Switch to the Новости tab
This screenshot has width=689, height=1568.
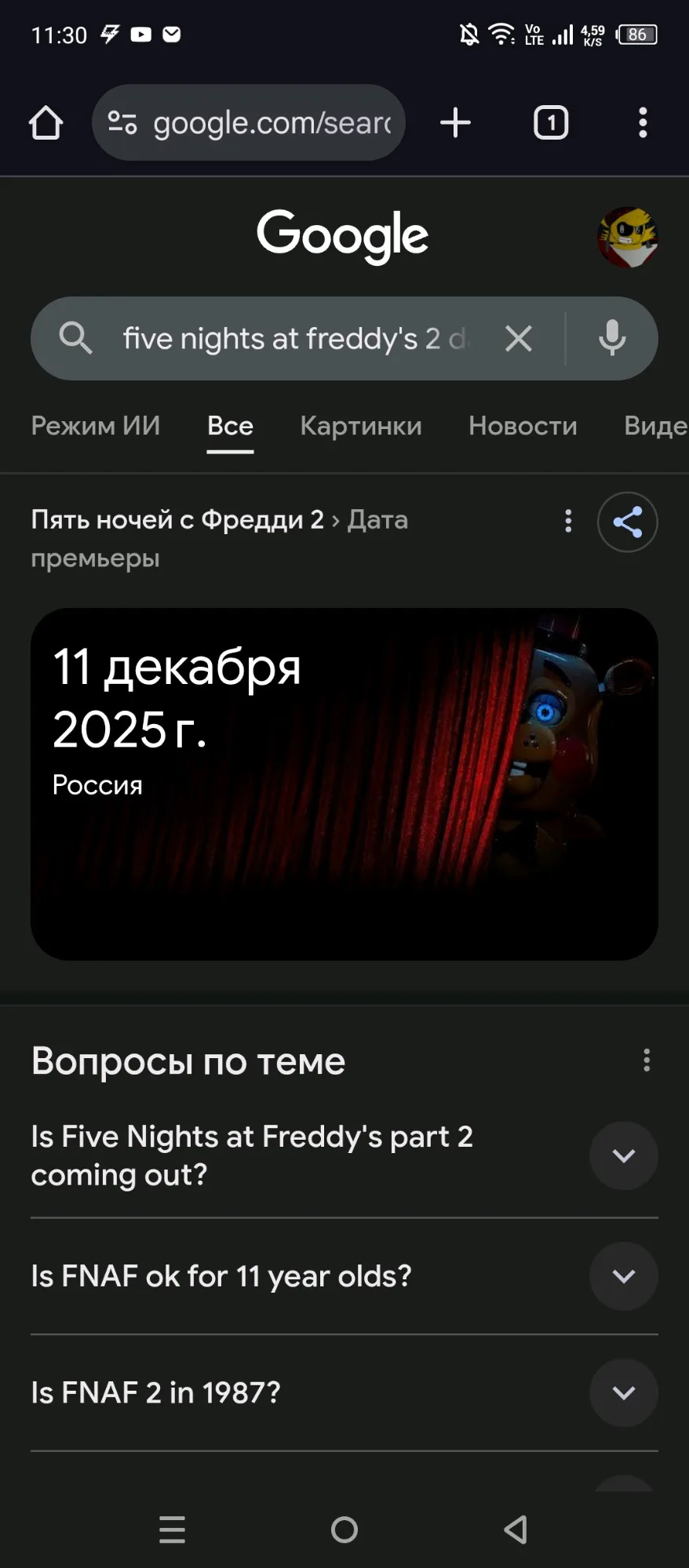(523, 426)
